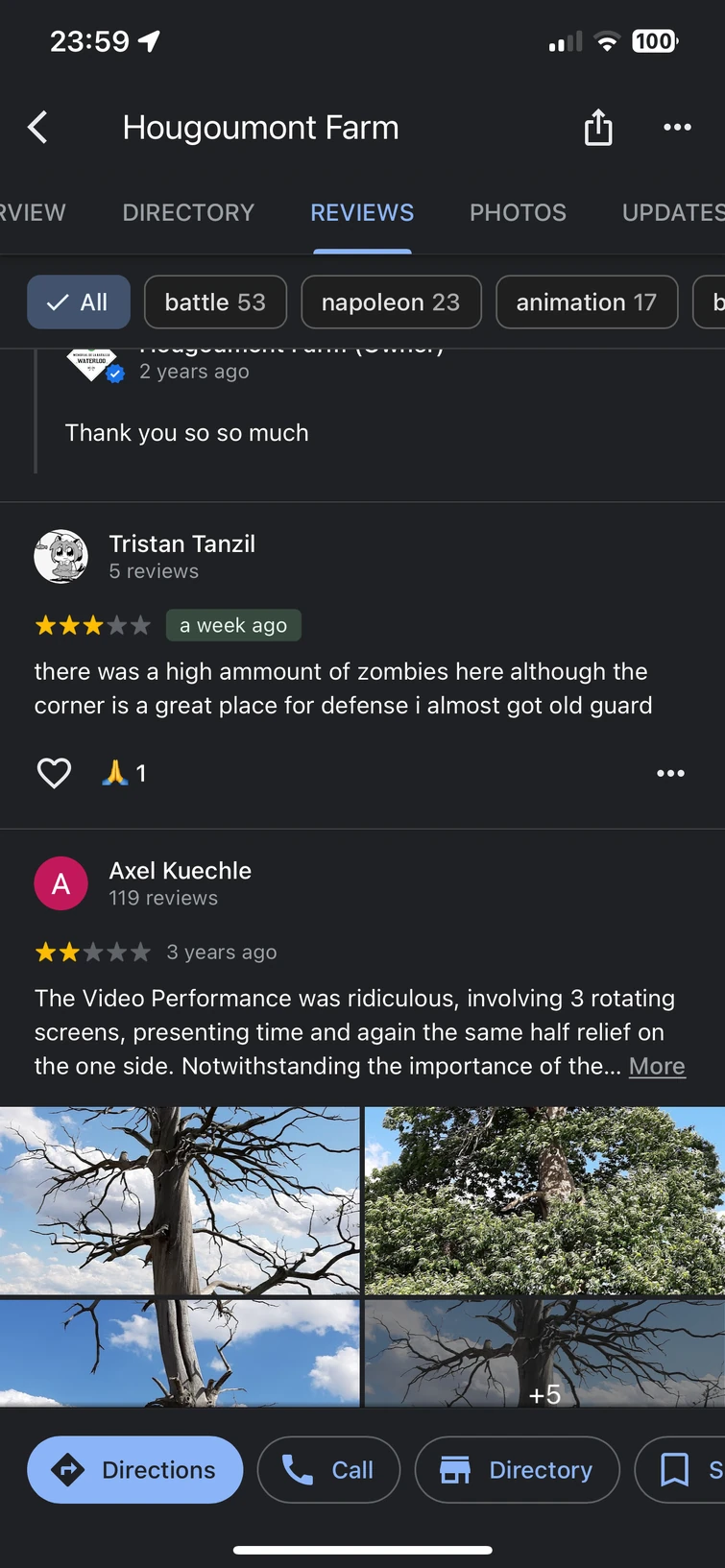Share Hougoumont Farm place
This screenshot has width=725, height=1568.
[597, 127]
